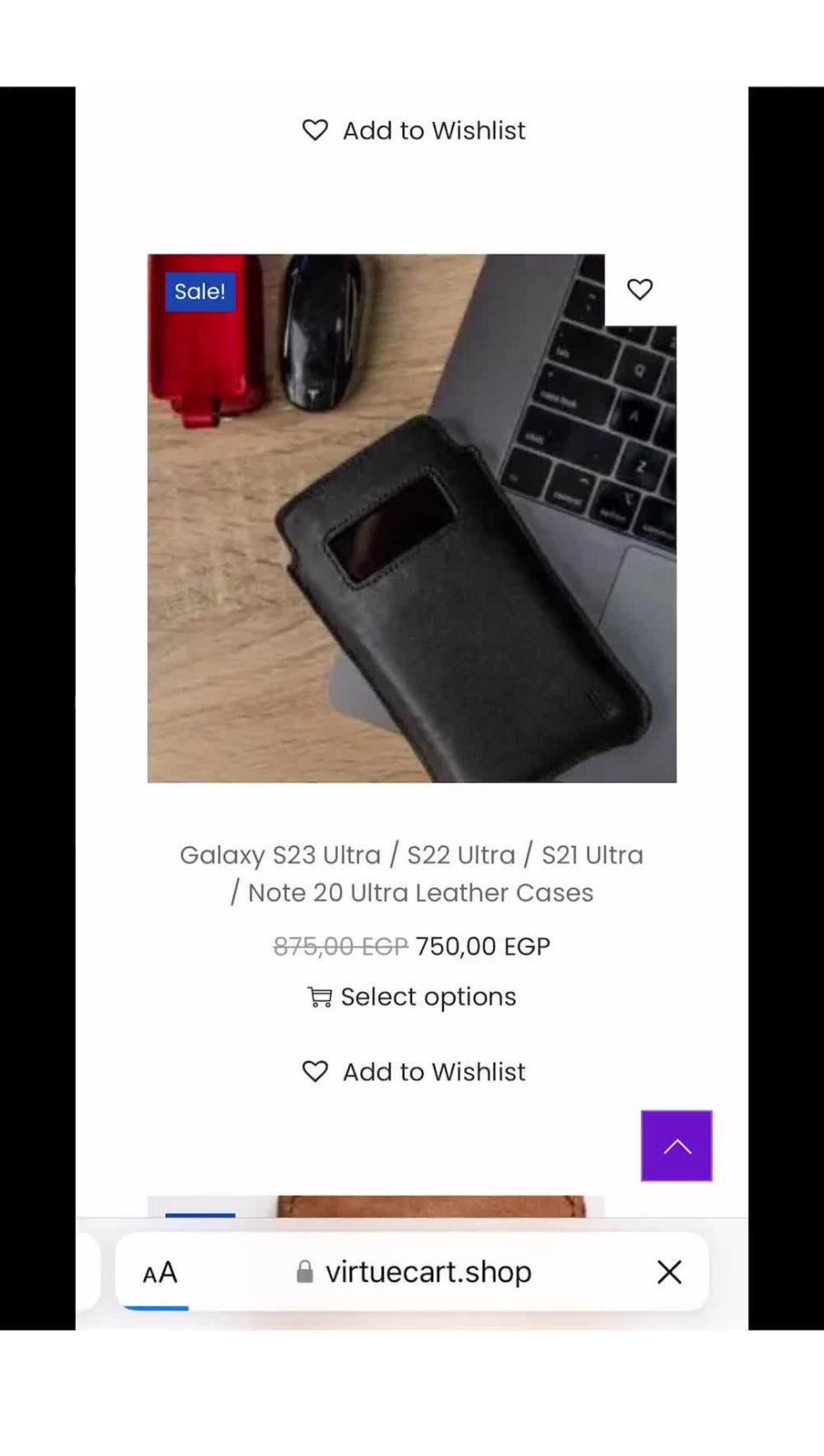Open the Galaxy S23 Ultra Leather Cases title link
824x1456 pixels.
point(412,873)
